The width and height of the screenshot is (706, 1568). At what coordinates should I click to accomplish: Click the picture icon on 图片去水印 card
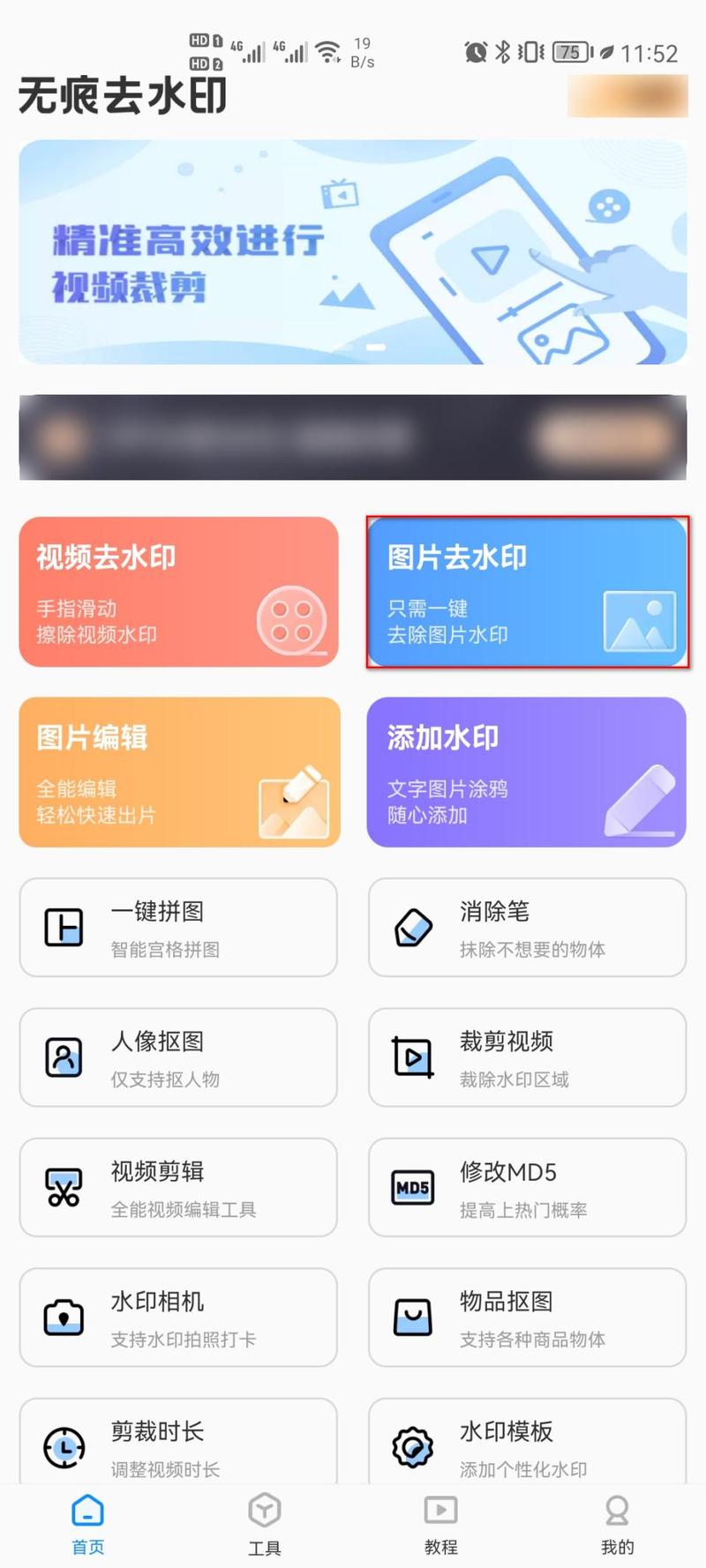coord(639,621)
